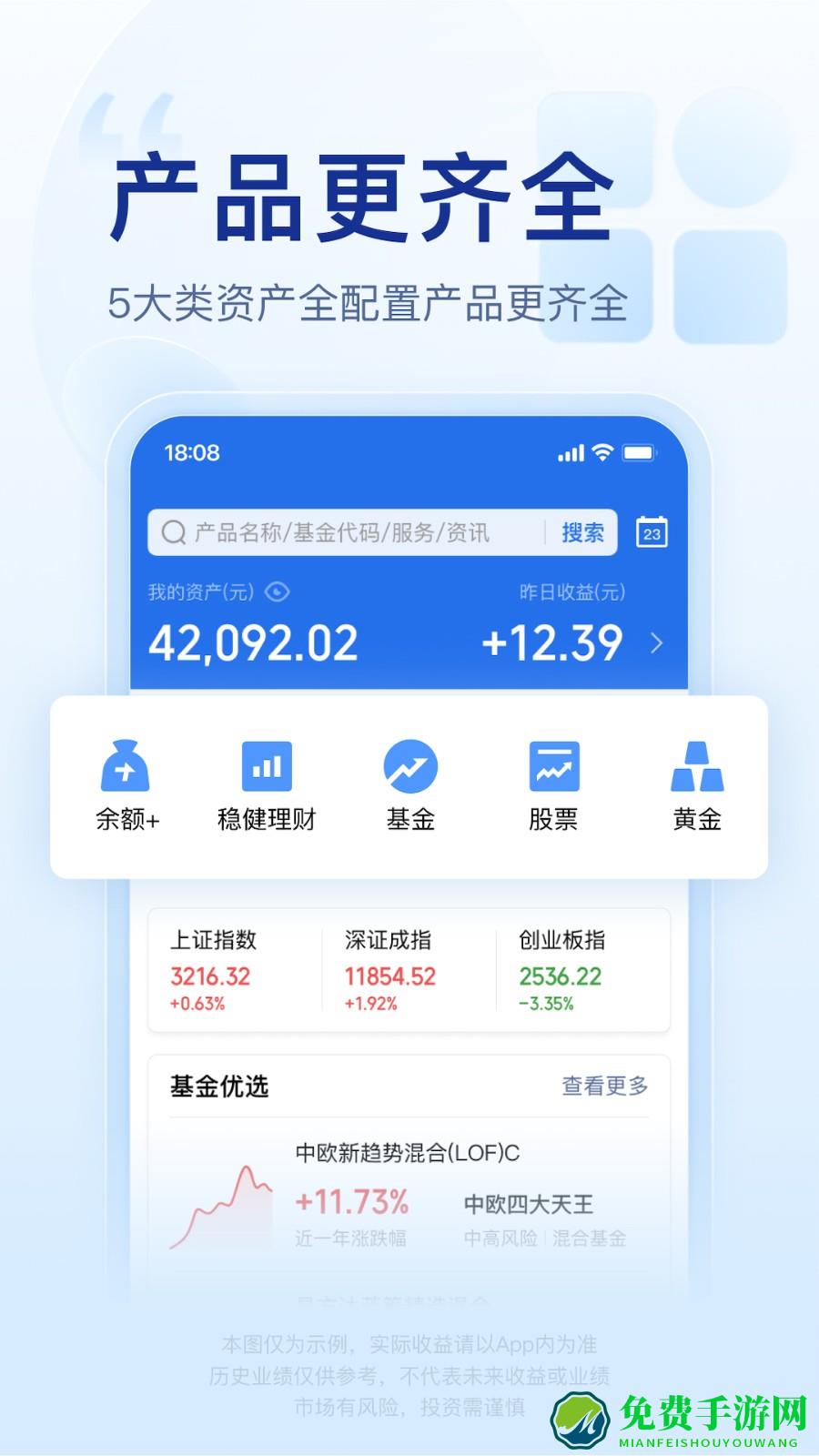Open the 余额+ money bag icon
This screenshot has width=819, height=1456.
point(127,767)
